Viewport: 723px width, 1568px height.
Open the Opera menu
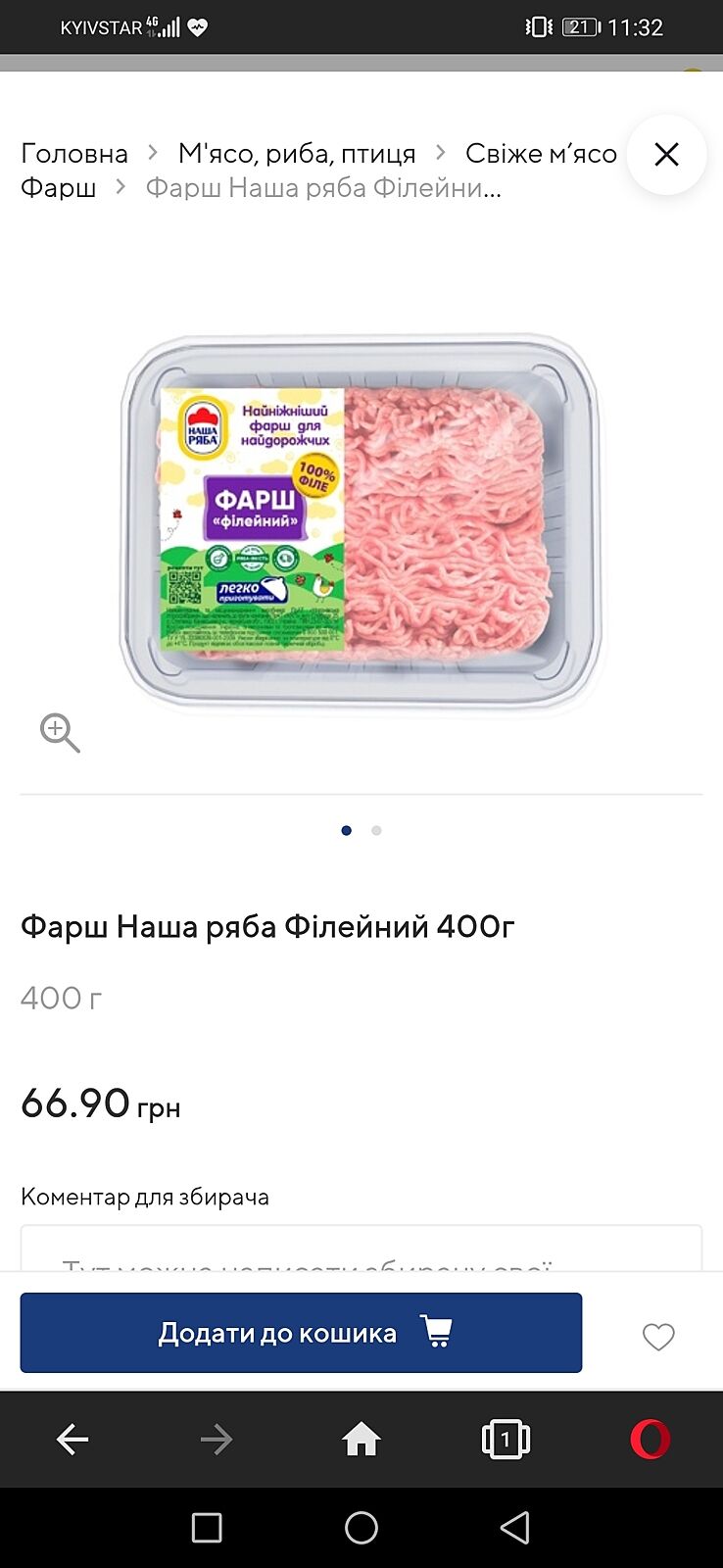pos(650,1440)
